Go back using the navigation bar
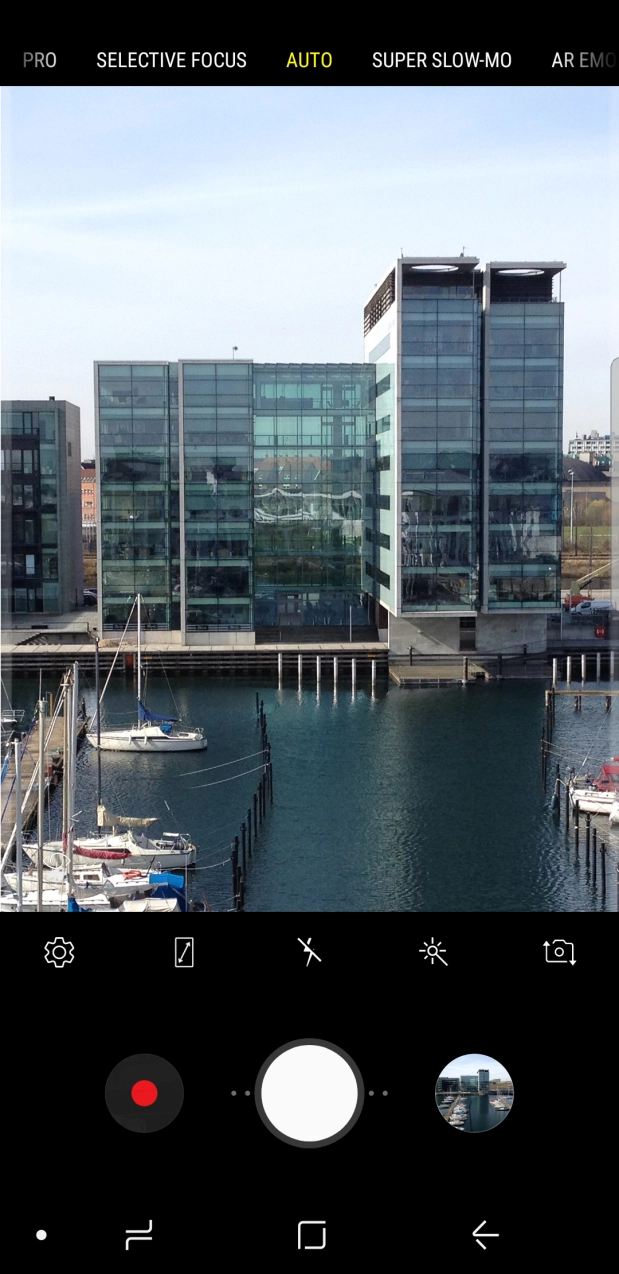Screen dimensions: 619x1274 pyautogui.click(x=485, y=1236)
